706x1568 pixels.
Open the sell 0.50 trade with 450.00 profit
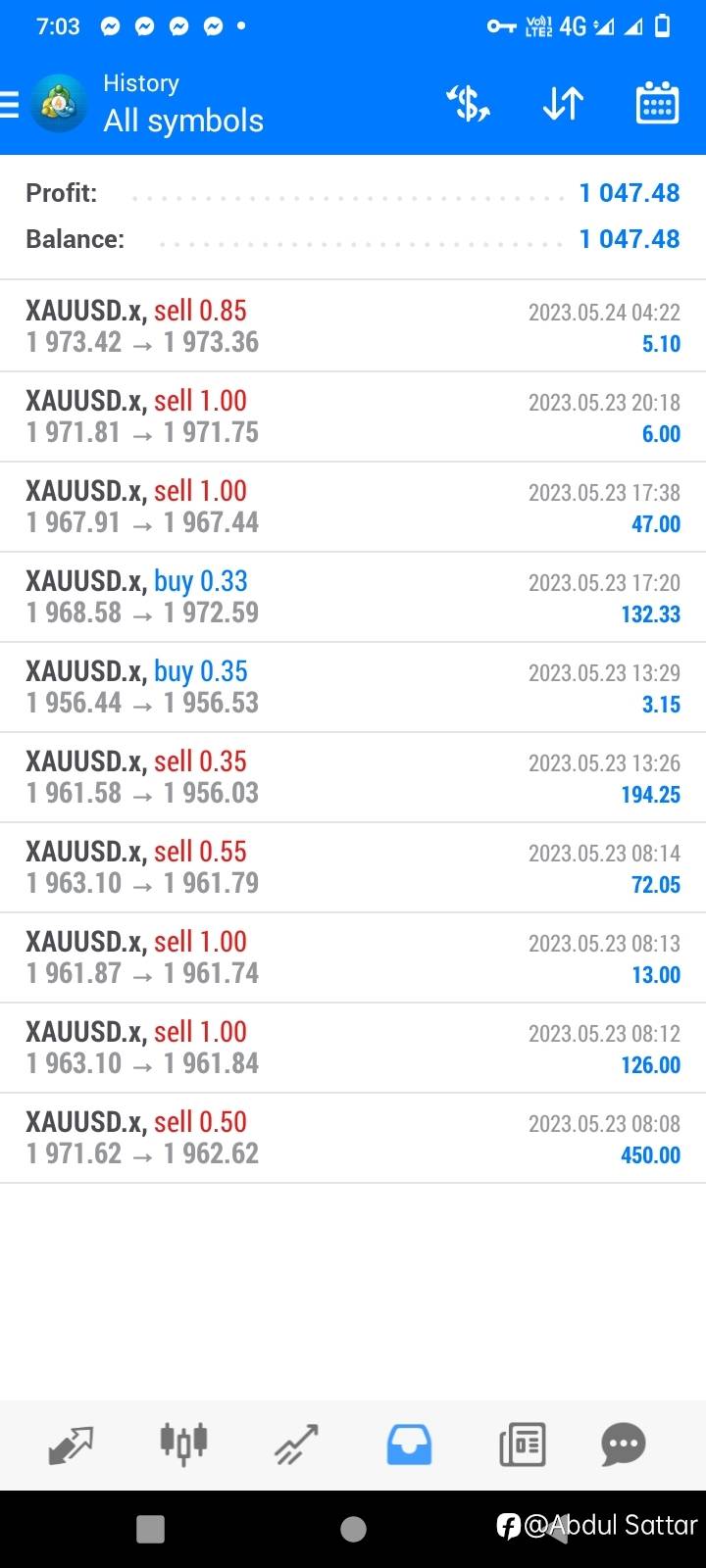pos(353,1138)
